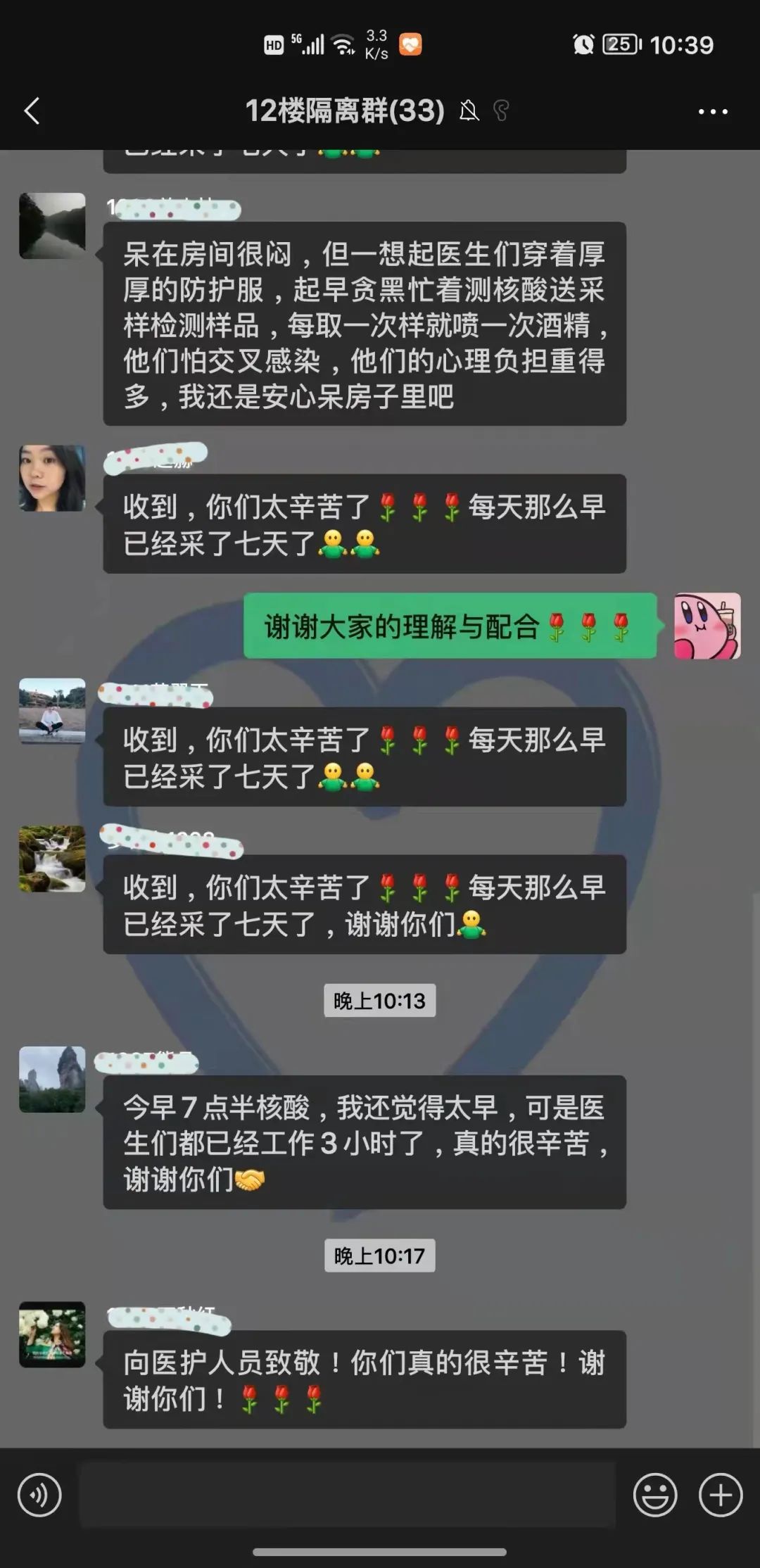Image resolution: width=760 pixels, height=1568 pixels.
Task: Open the woman portrait avatar's profile
Action: tap(52, 478)
